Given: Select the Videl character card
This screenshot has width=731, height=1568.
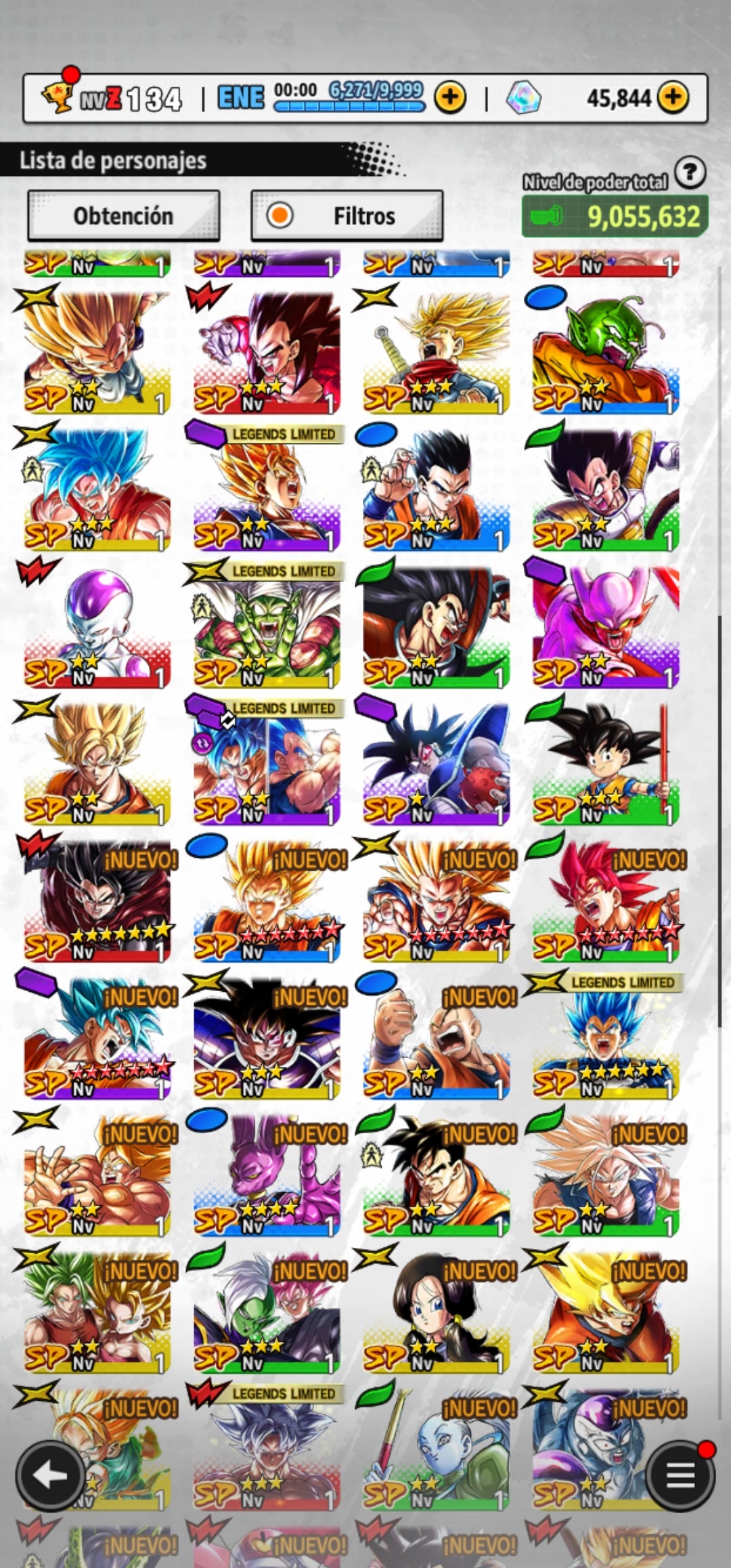Looking at the screenshot, I should pyautogui.click(x=435, y=1311).
